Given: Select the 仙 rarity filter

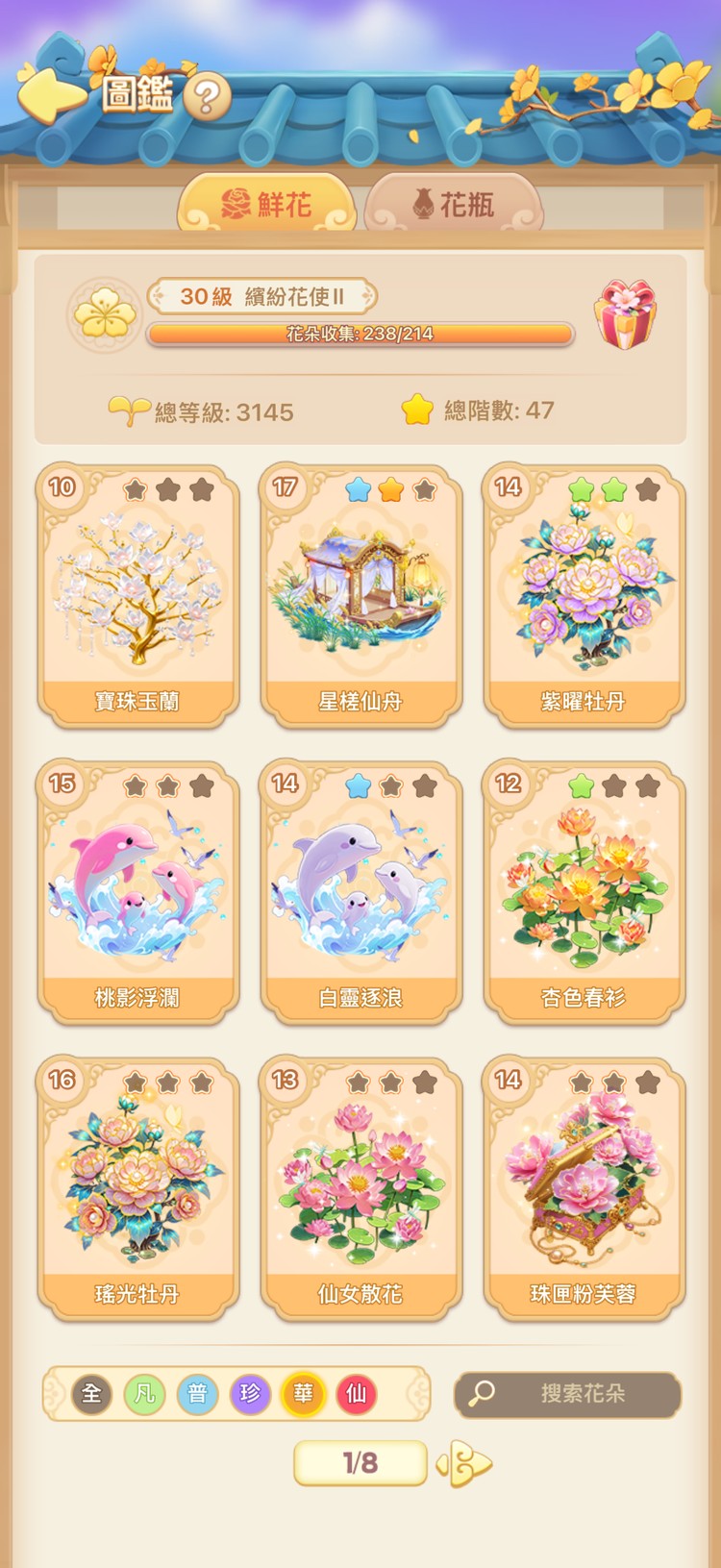Looking at the screenshot, I should click(x=356, y=1394).
